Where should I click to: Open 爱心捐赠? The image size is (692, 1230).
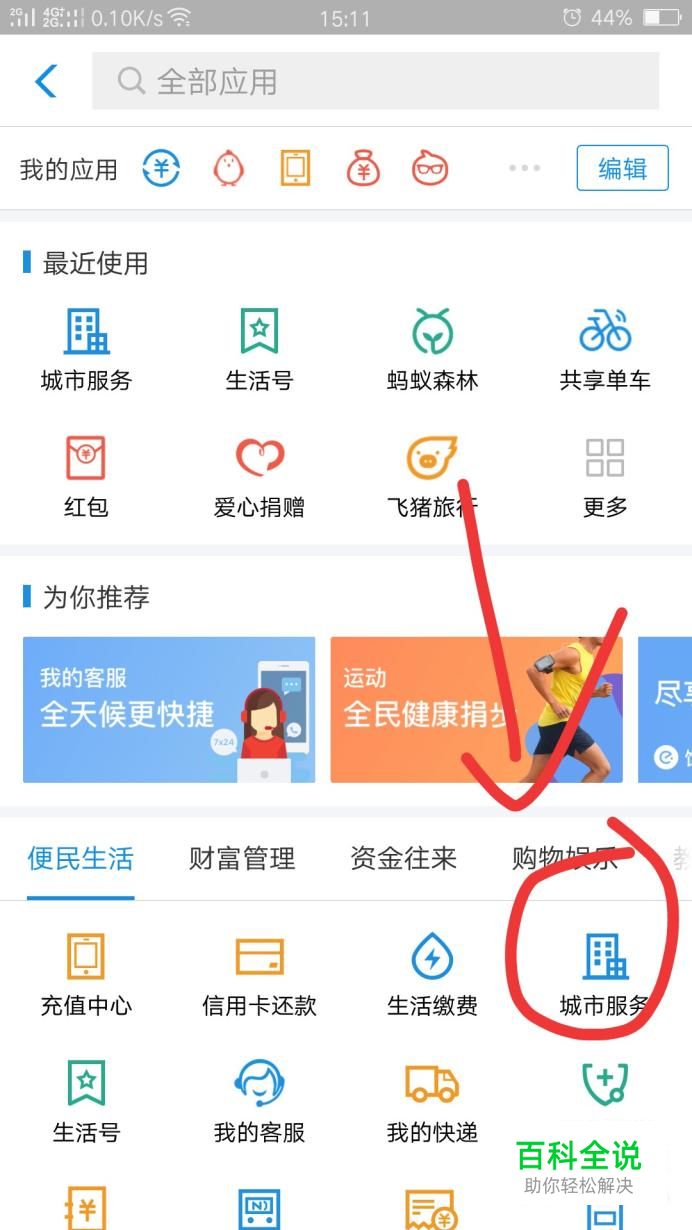pos(259,474)
